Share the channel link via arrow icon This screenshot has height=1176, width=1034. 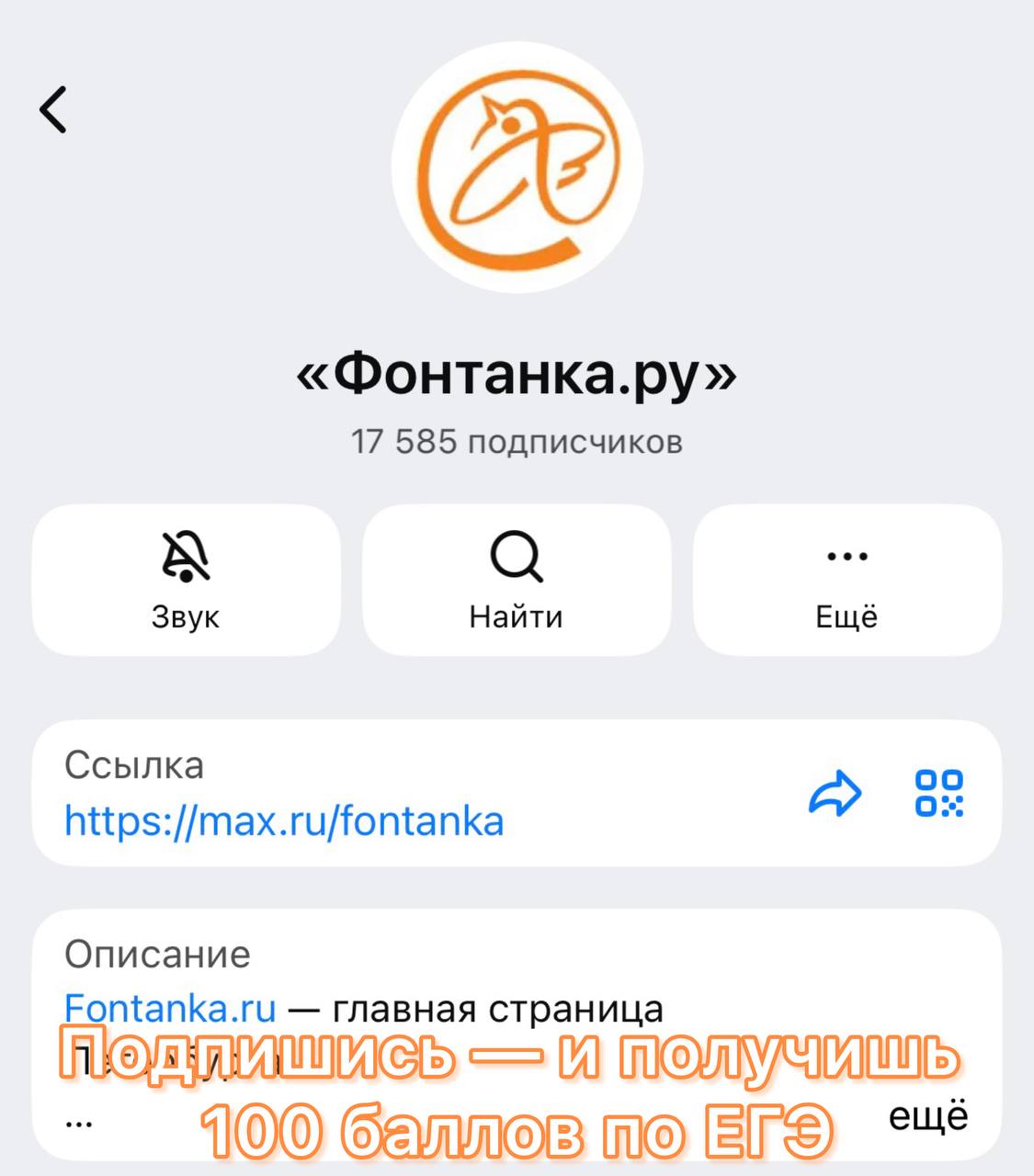[835, 794]
